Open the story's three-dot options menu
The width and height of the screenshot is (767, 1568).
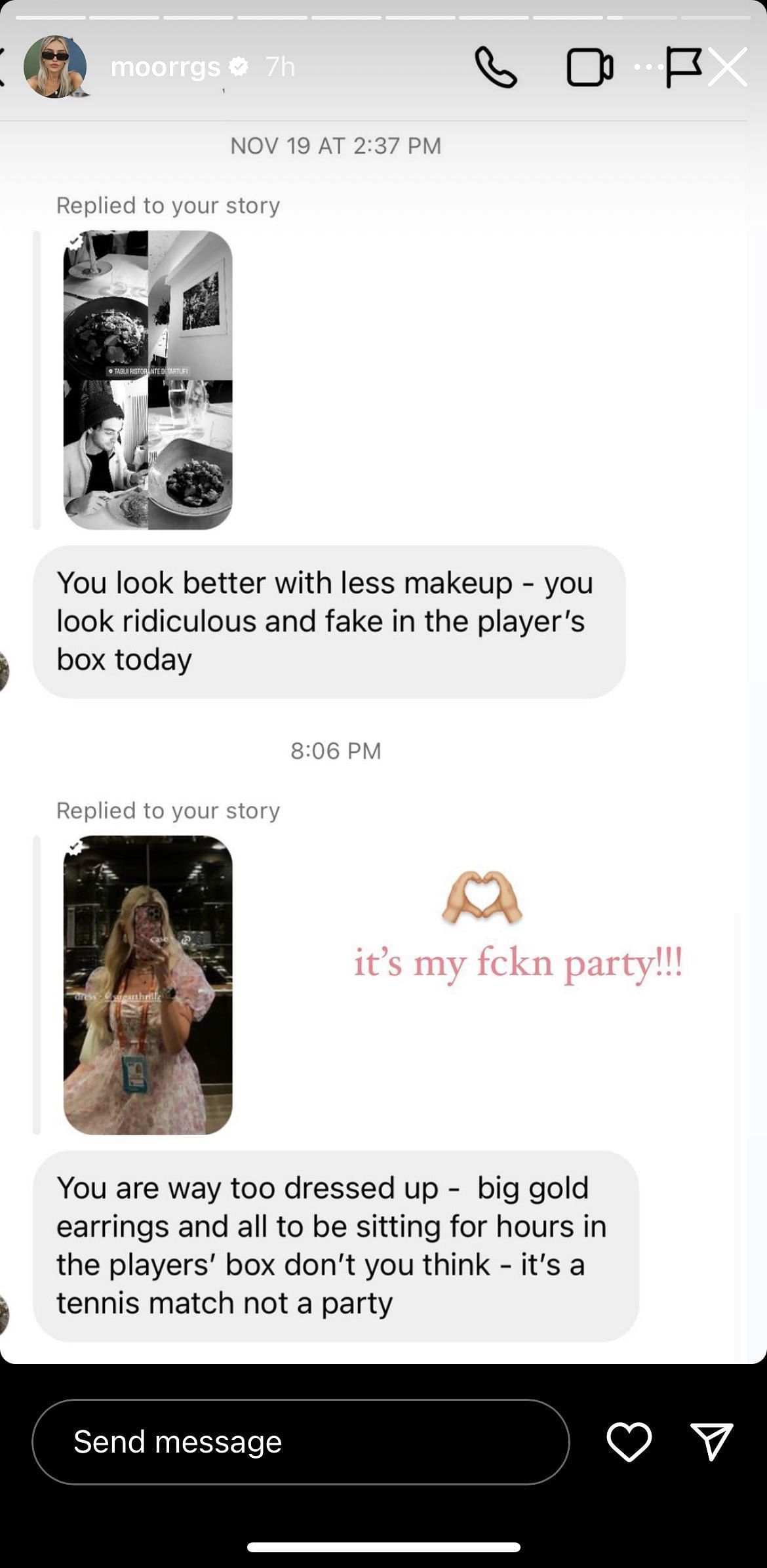click(648, 67)
